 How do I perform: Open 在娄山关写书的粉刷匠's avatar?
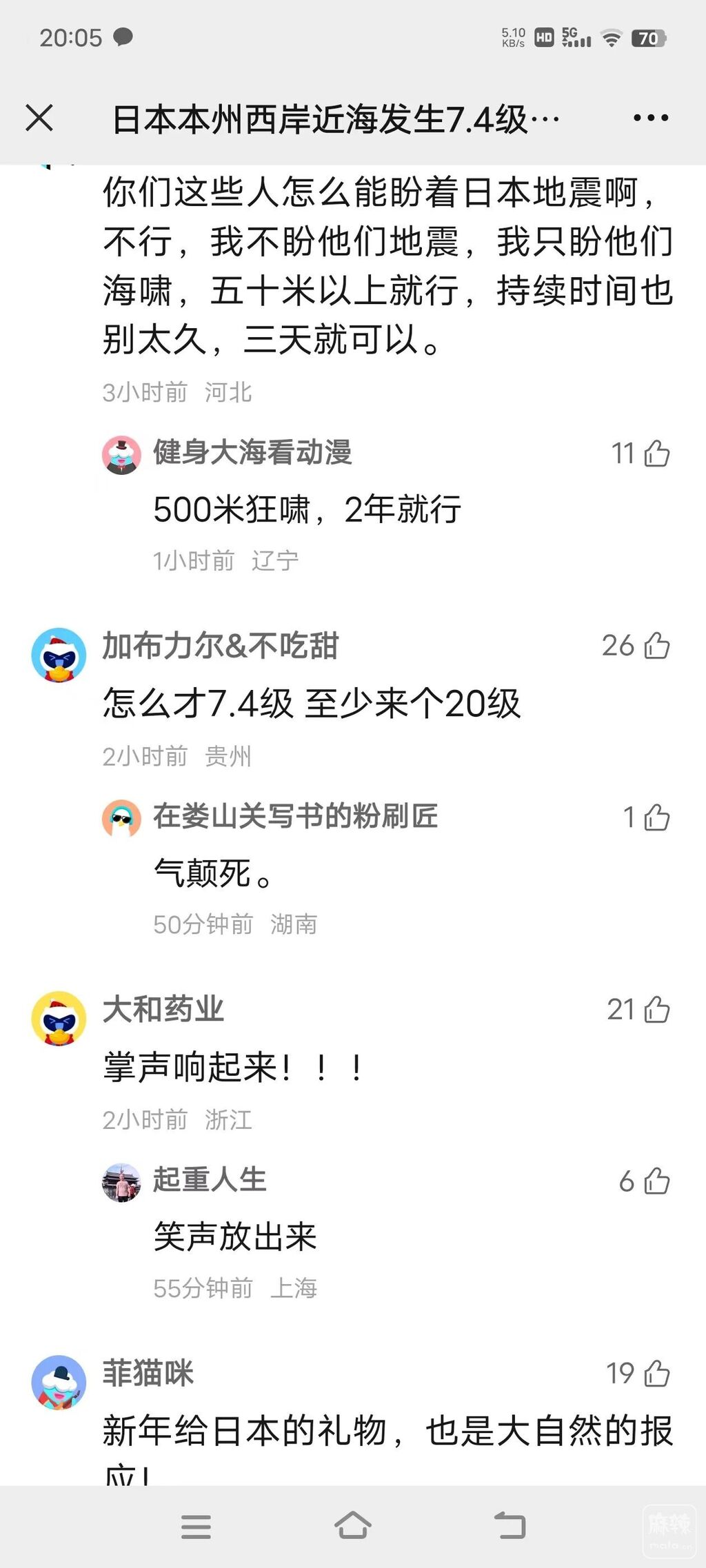point(121,819)
